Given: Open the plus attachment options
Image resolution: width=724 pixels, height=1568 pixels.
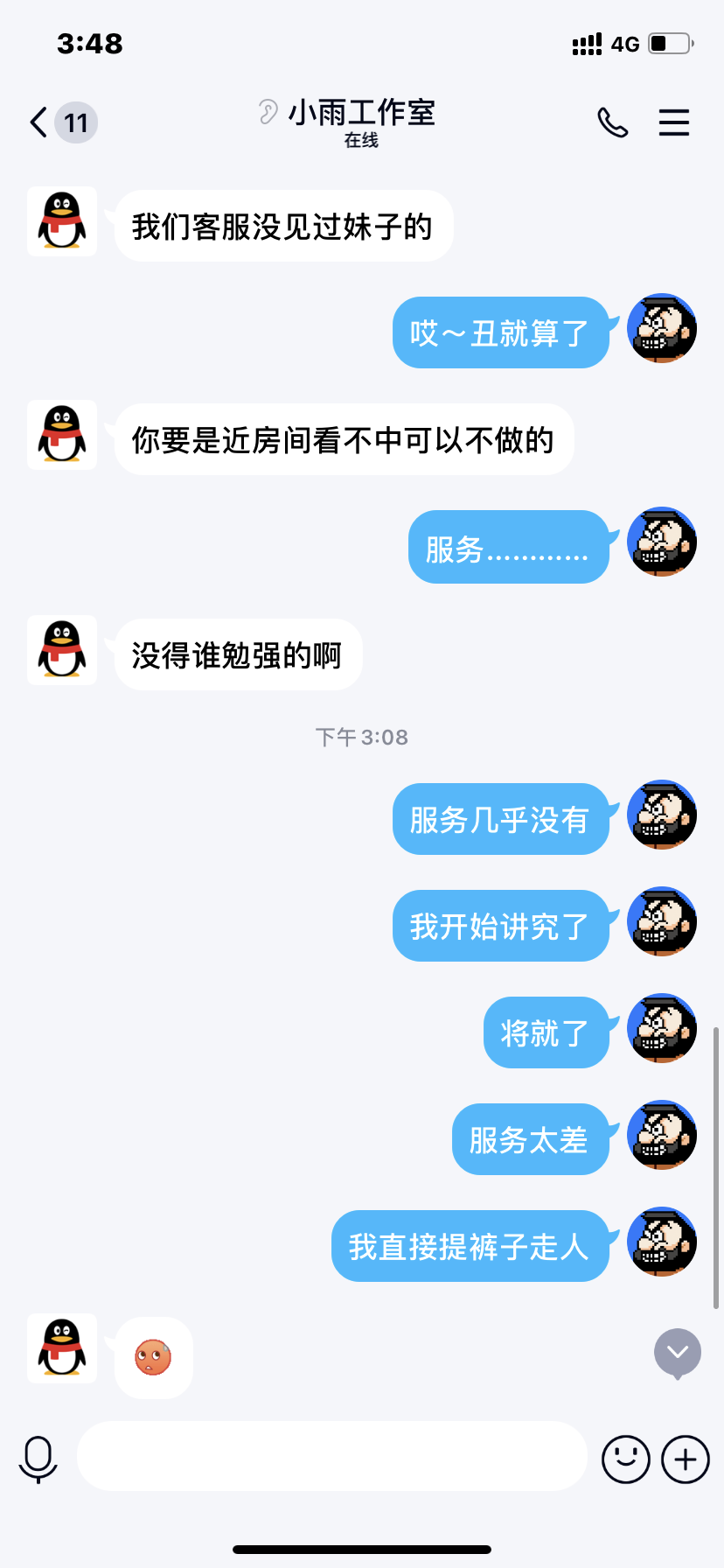Looking at the screenshot, I should 686,1459.
